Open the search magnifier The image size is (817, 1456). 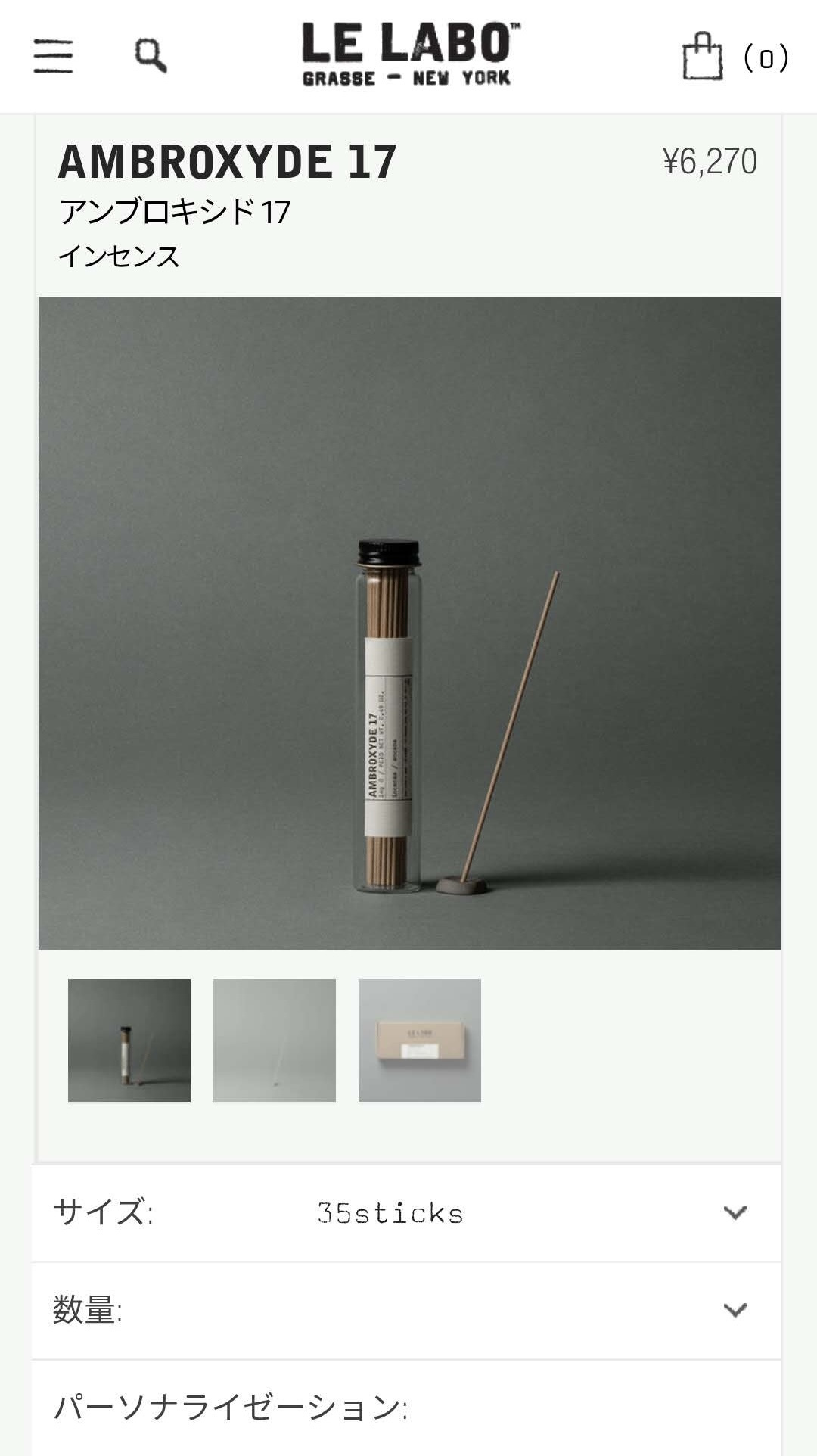click(x=151, y=56)
